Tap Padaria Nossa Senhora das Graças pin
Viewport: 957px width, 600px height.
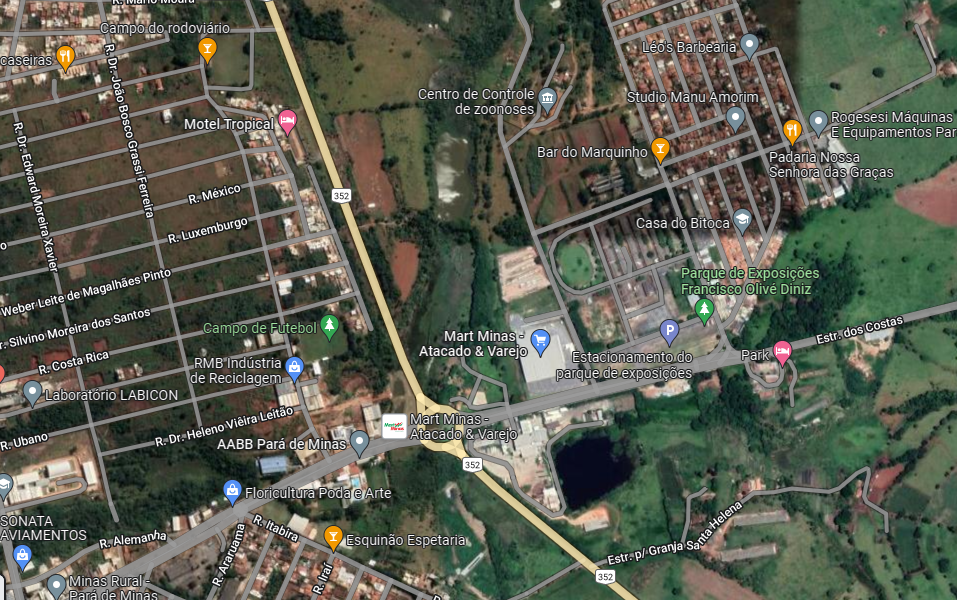tap(791, 130)
